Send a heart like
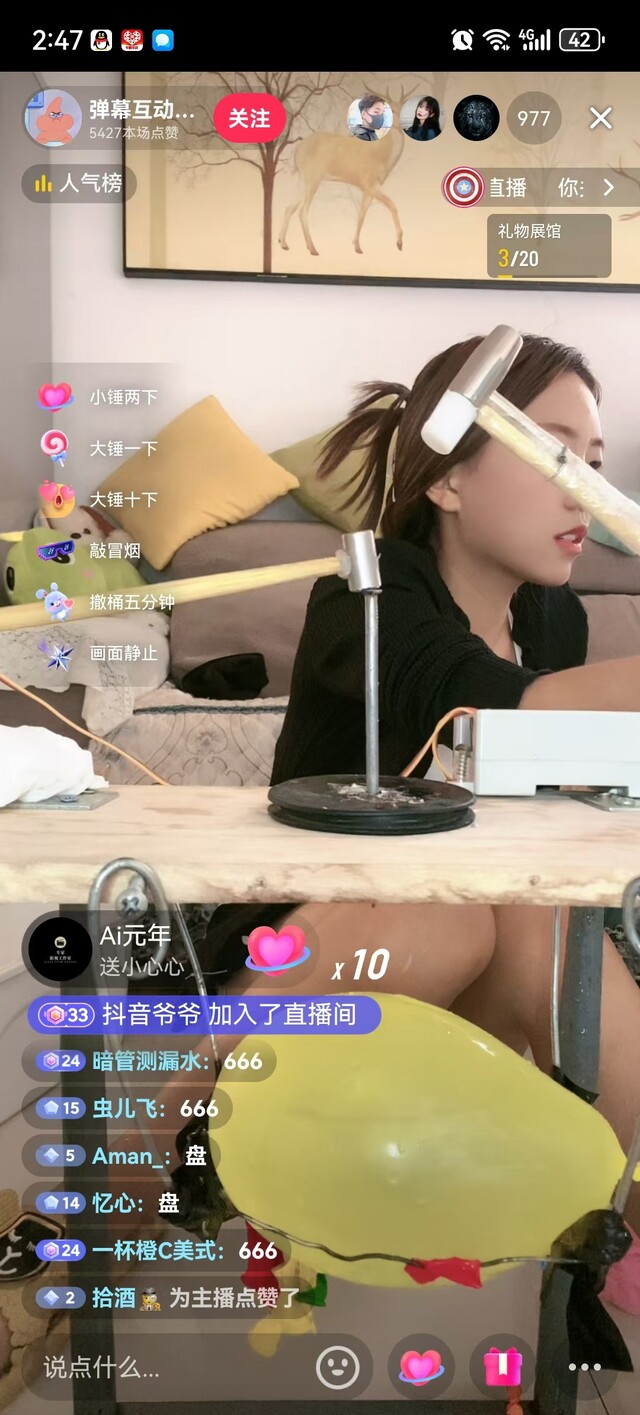Image resolution: width=640 pixels, height=1415 pixels. pos(421,1366)
